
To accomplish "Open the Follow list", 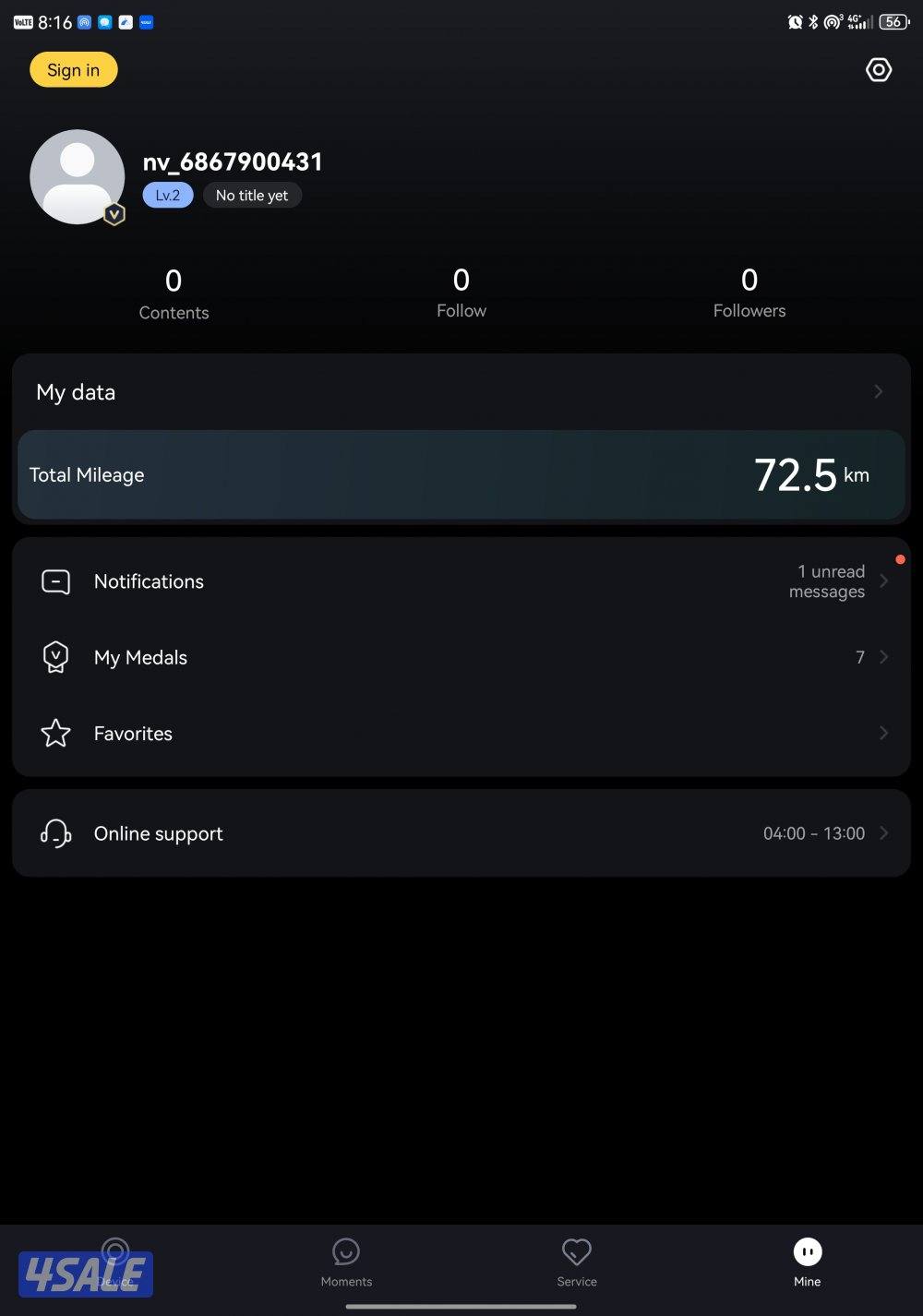I will (461, 293).
